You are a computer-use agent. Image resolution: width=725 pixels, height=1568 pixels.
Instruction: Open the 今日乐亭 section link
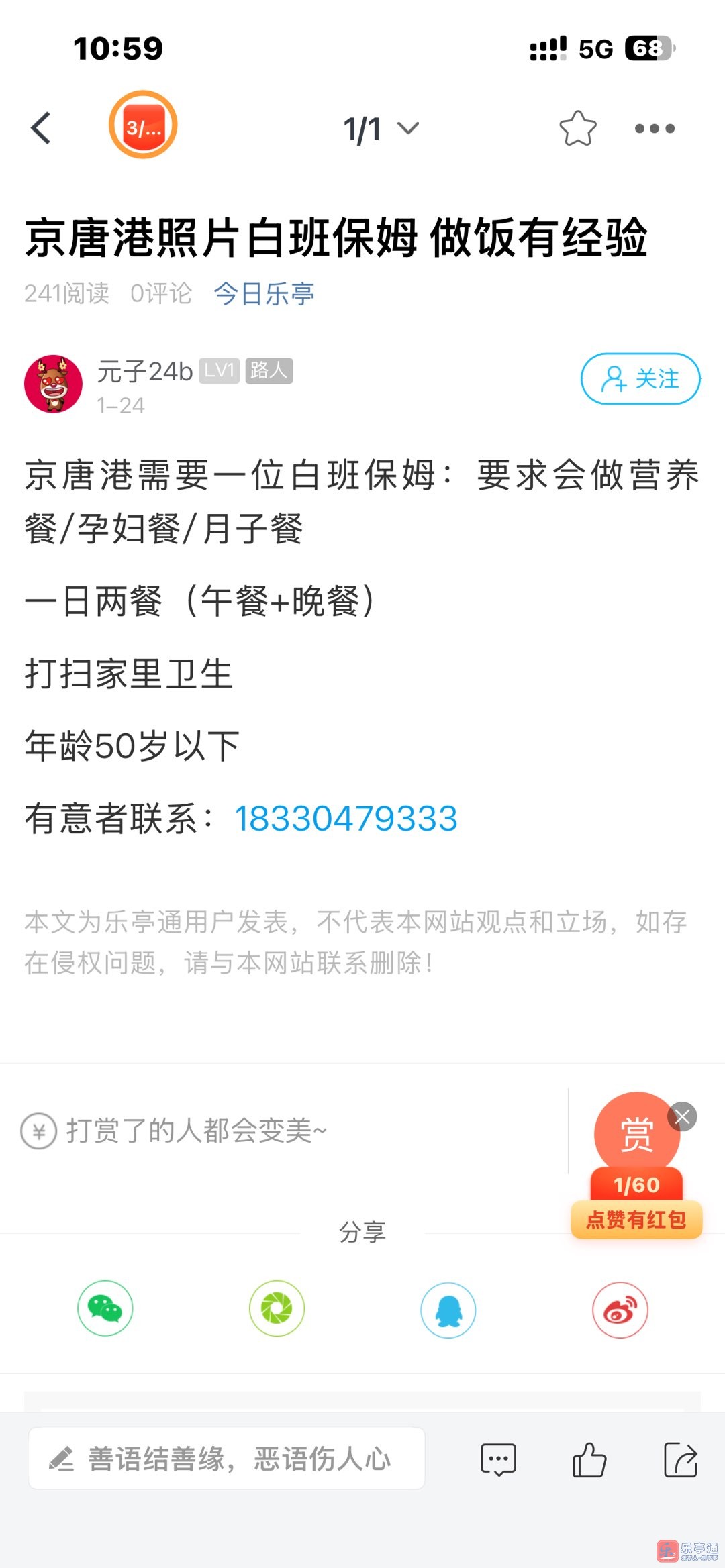tap(264, 293)
